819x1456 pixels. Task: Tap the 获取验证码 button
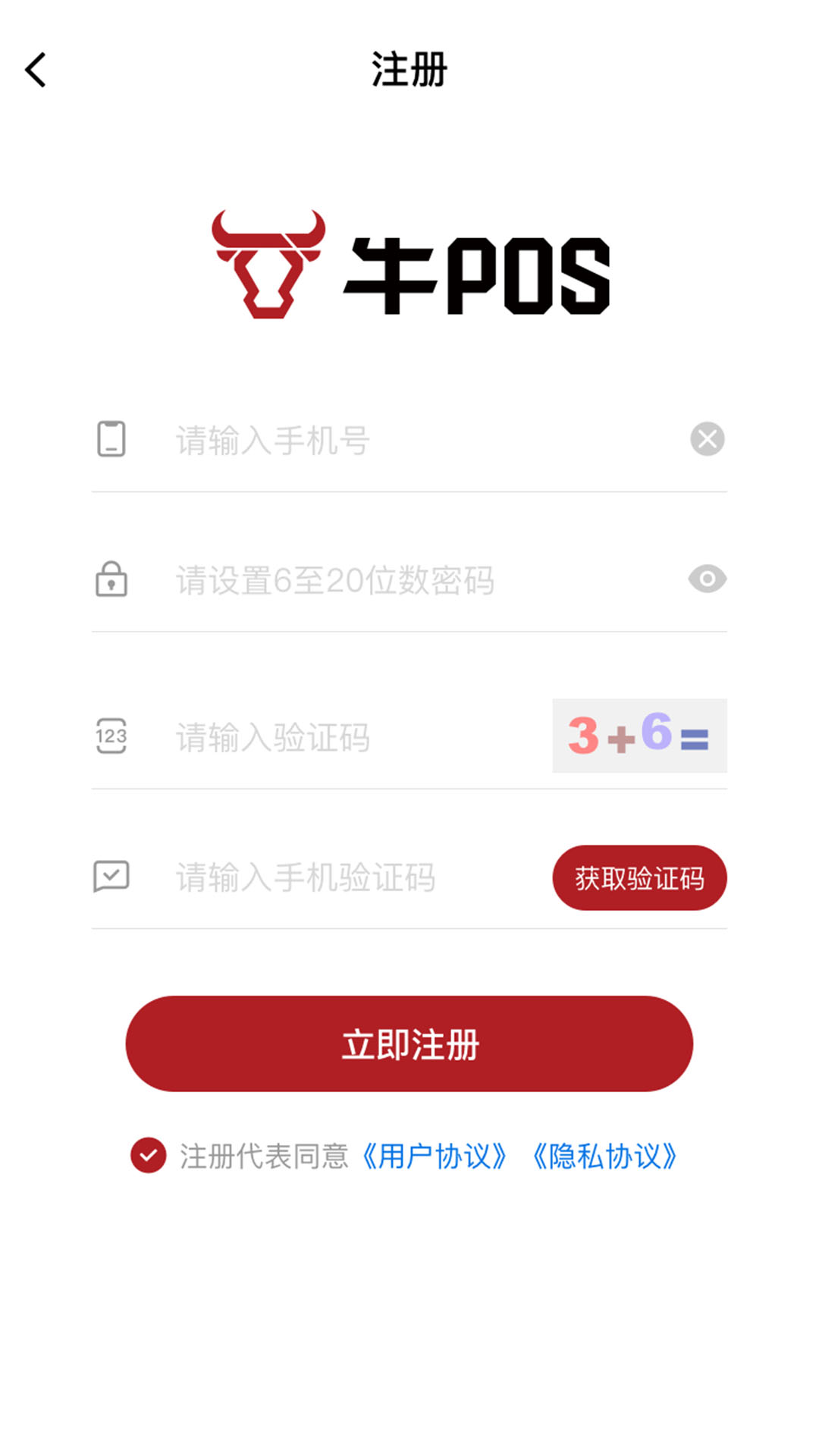(x=639, y=877)
